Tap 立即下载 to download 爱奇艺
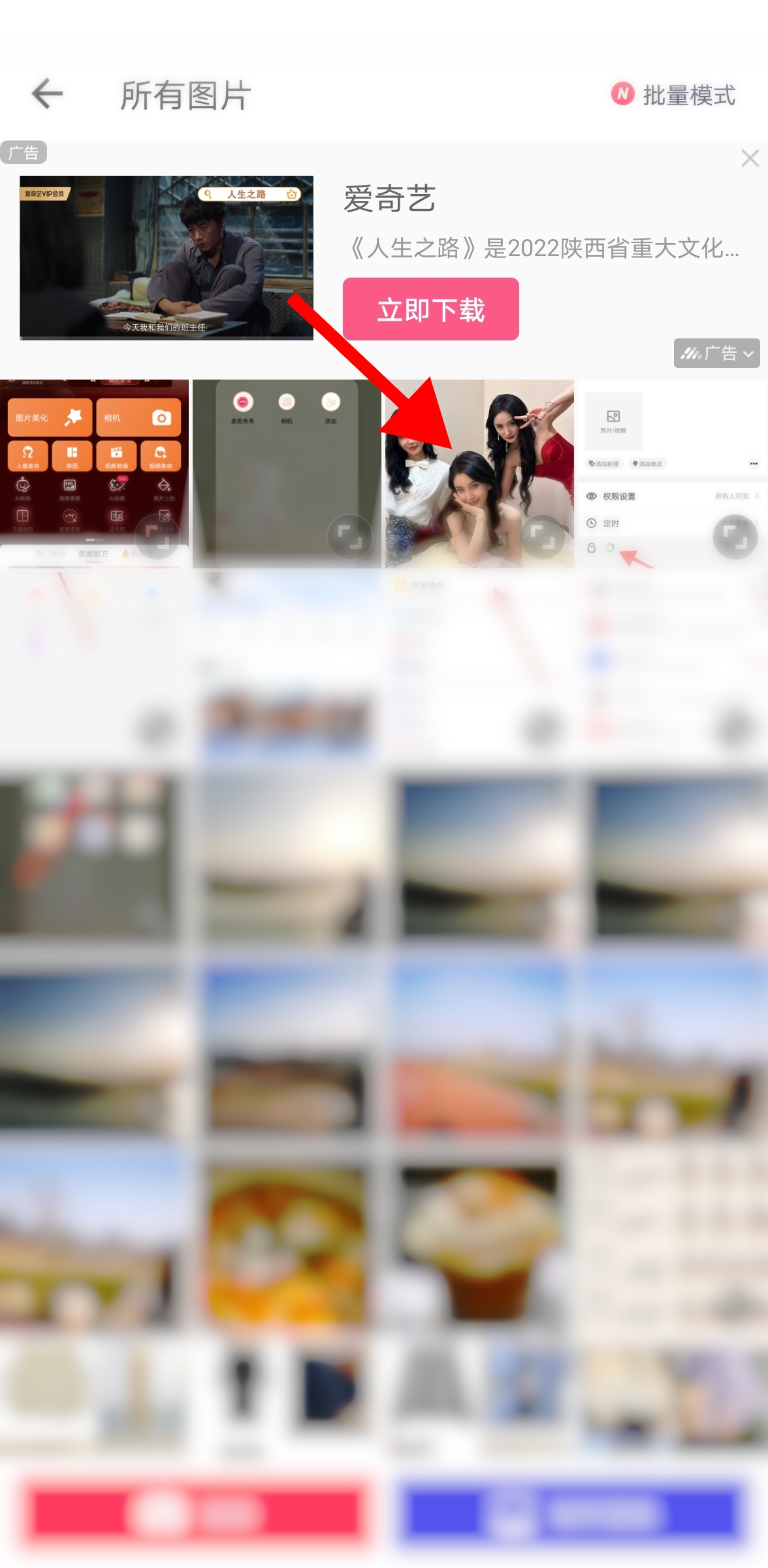The width and height of the screenshot is (768, 1568). [430, 309]
